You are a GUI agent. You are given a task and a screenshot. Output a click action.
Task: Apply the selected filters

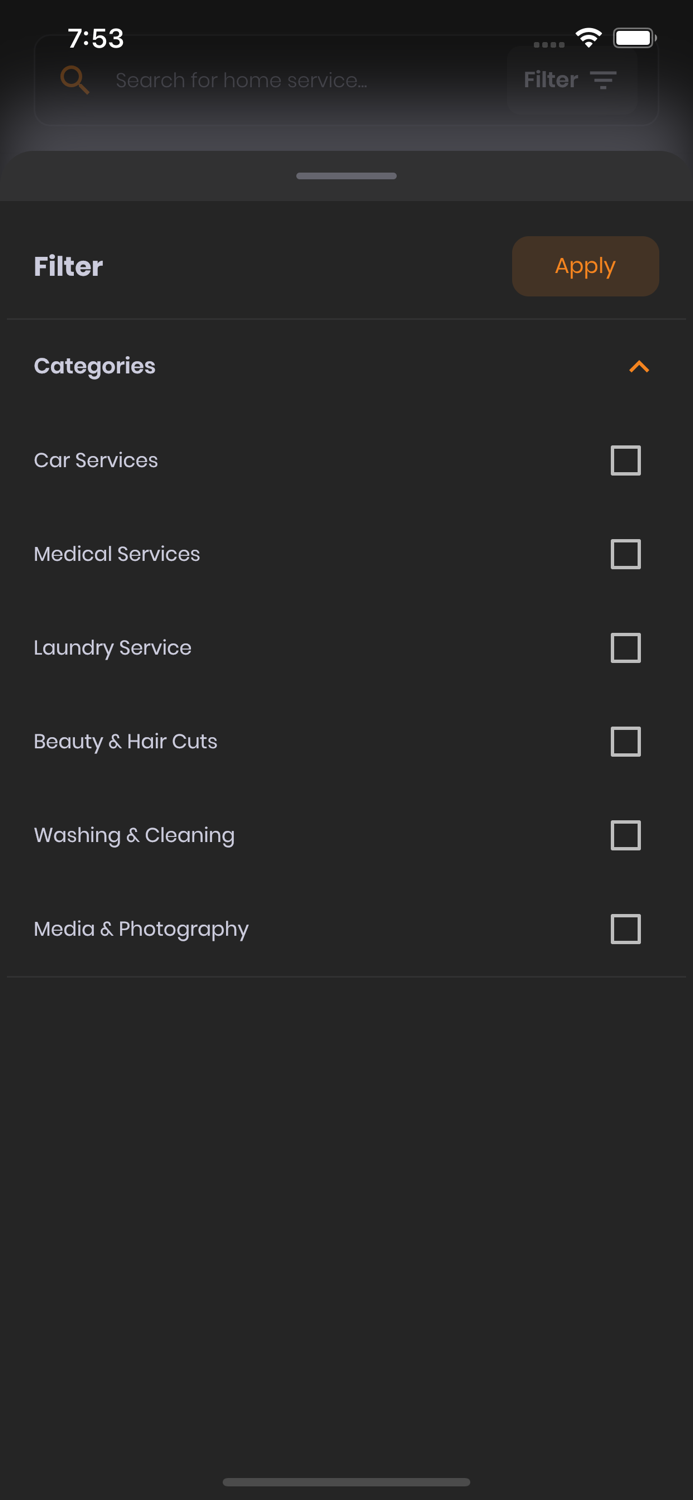pos(585,266)
